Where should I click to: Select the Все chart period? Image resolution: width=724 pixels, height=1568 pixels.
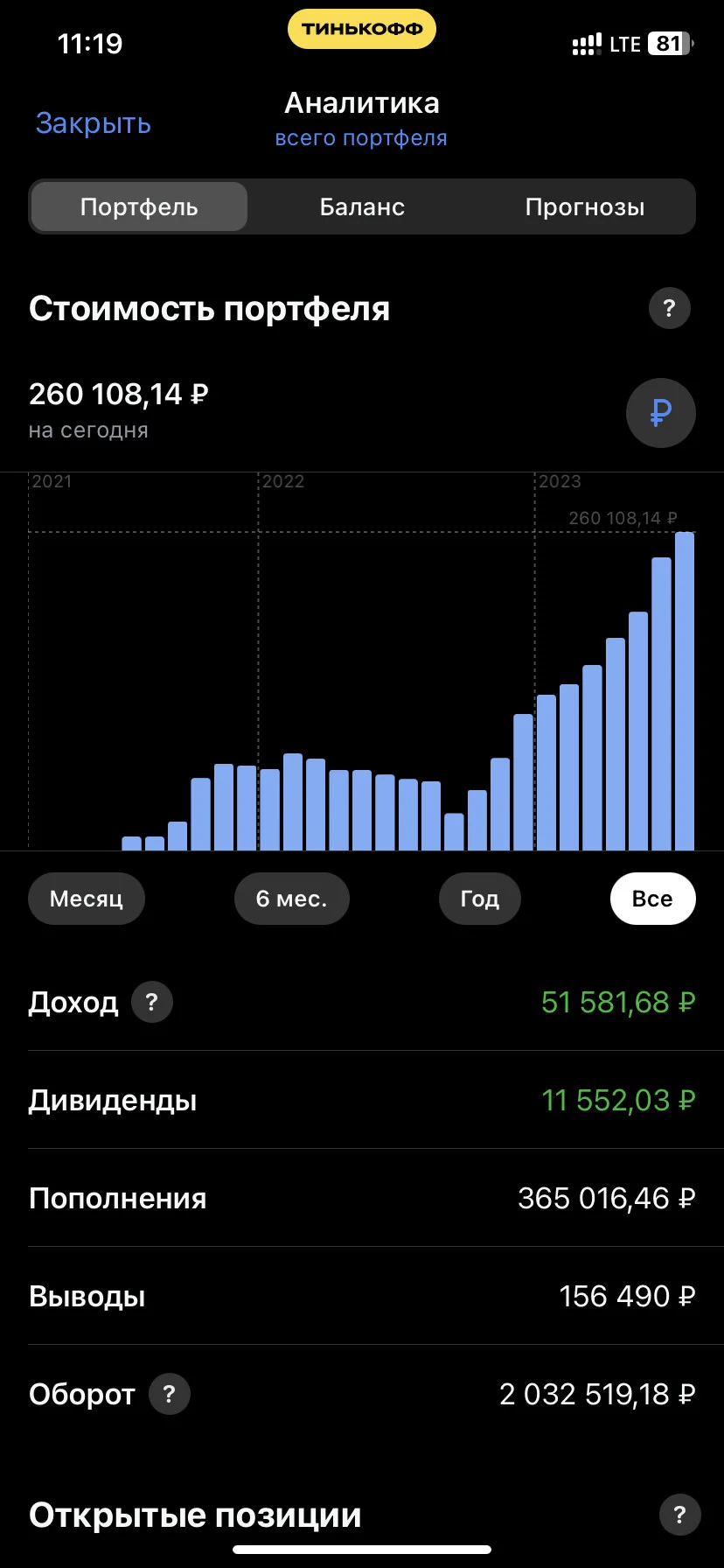coord(652,899)
